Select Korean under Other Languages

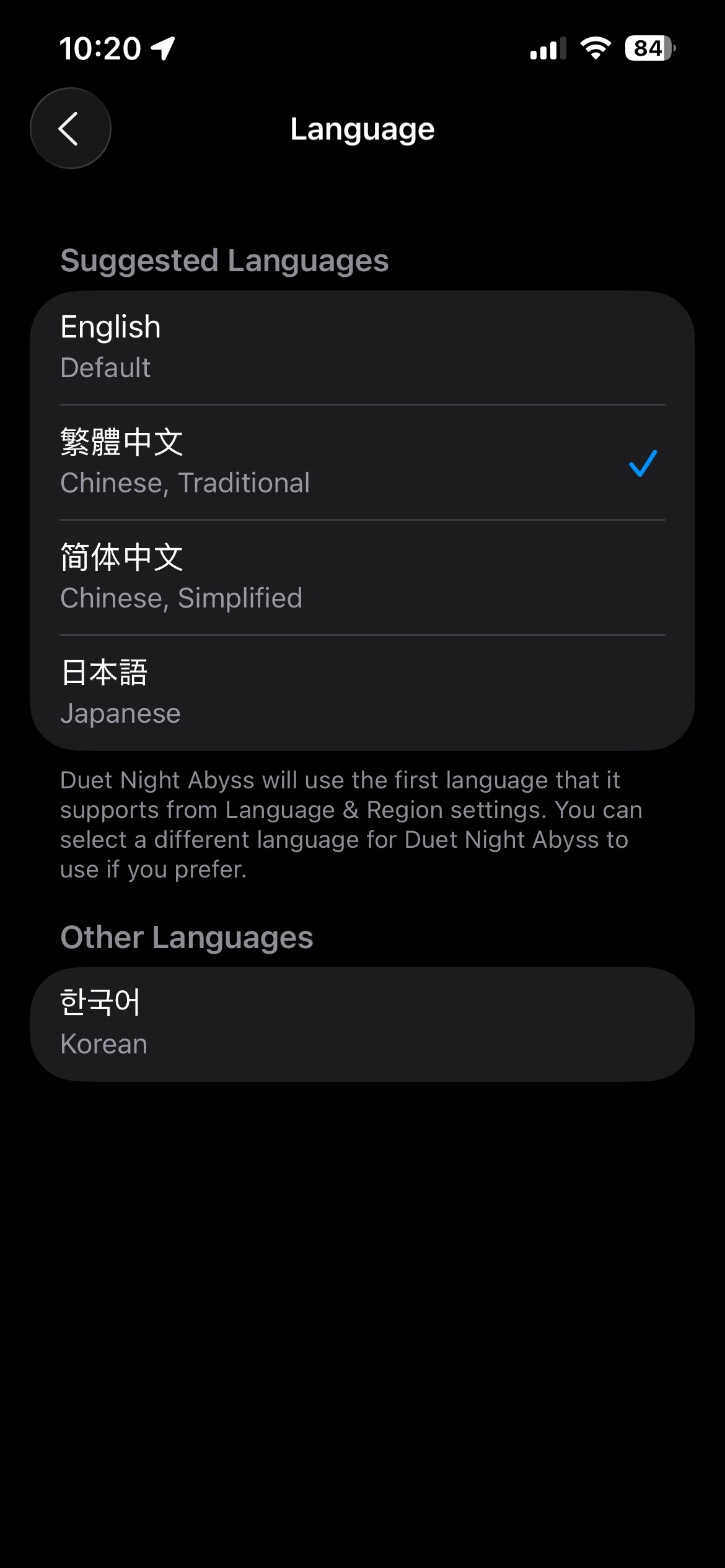click(x=362, y=1024)
